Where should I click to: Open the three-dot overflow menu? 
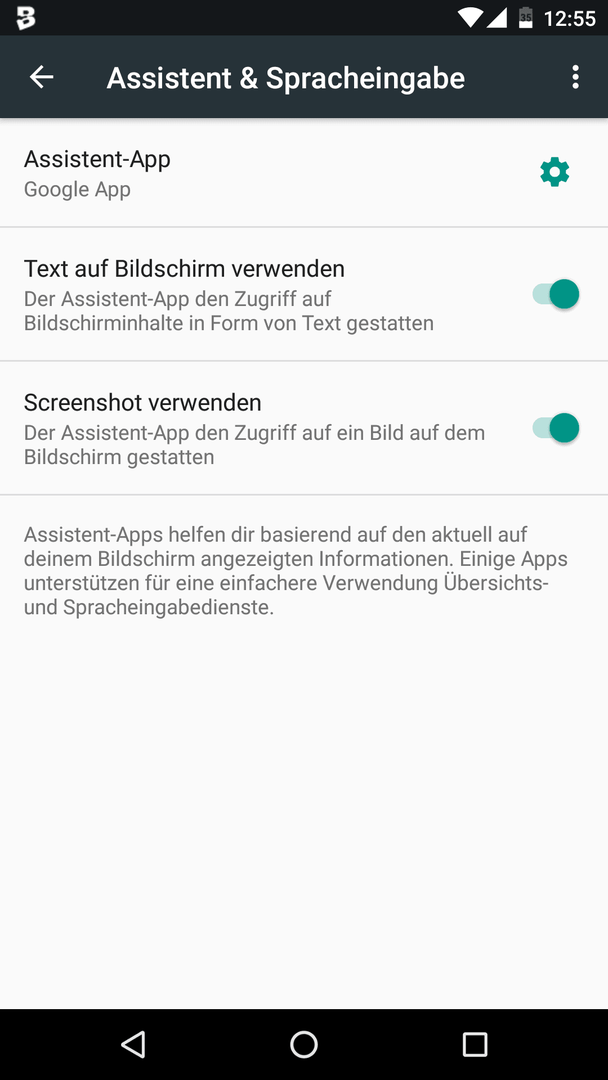[576, 77]
